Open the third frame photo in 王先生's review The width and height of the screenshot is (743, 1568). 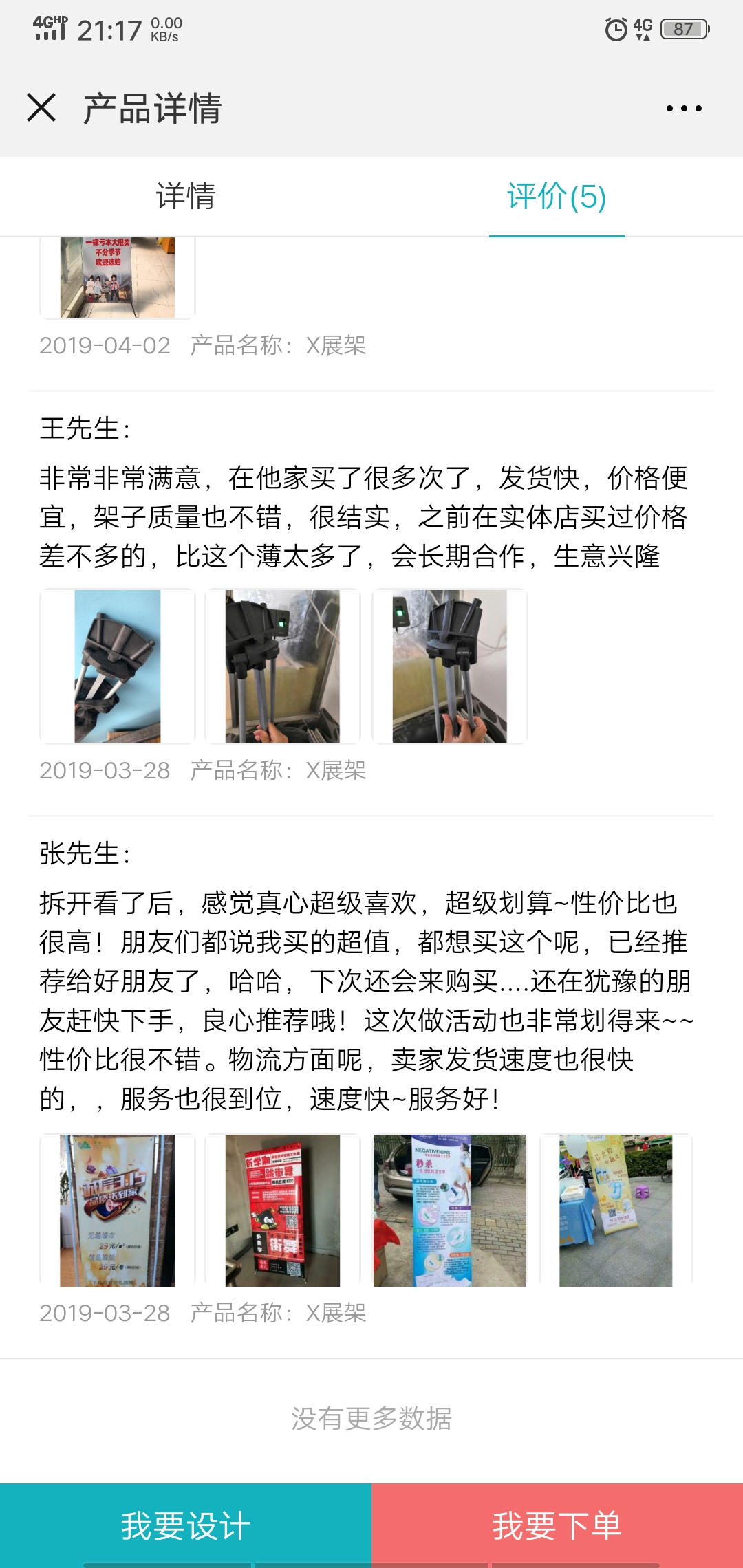(x=449, y=665)
